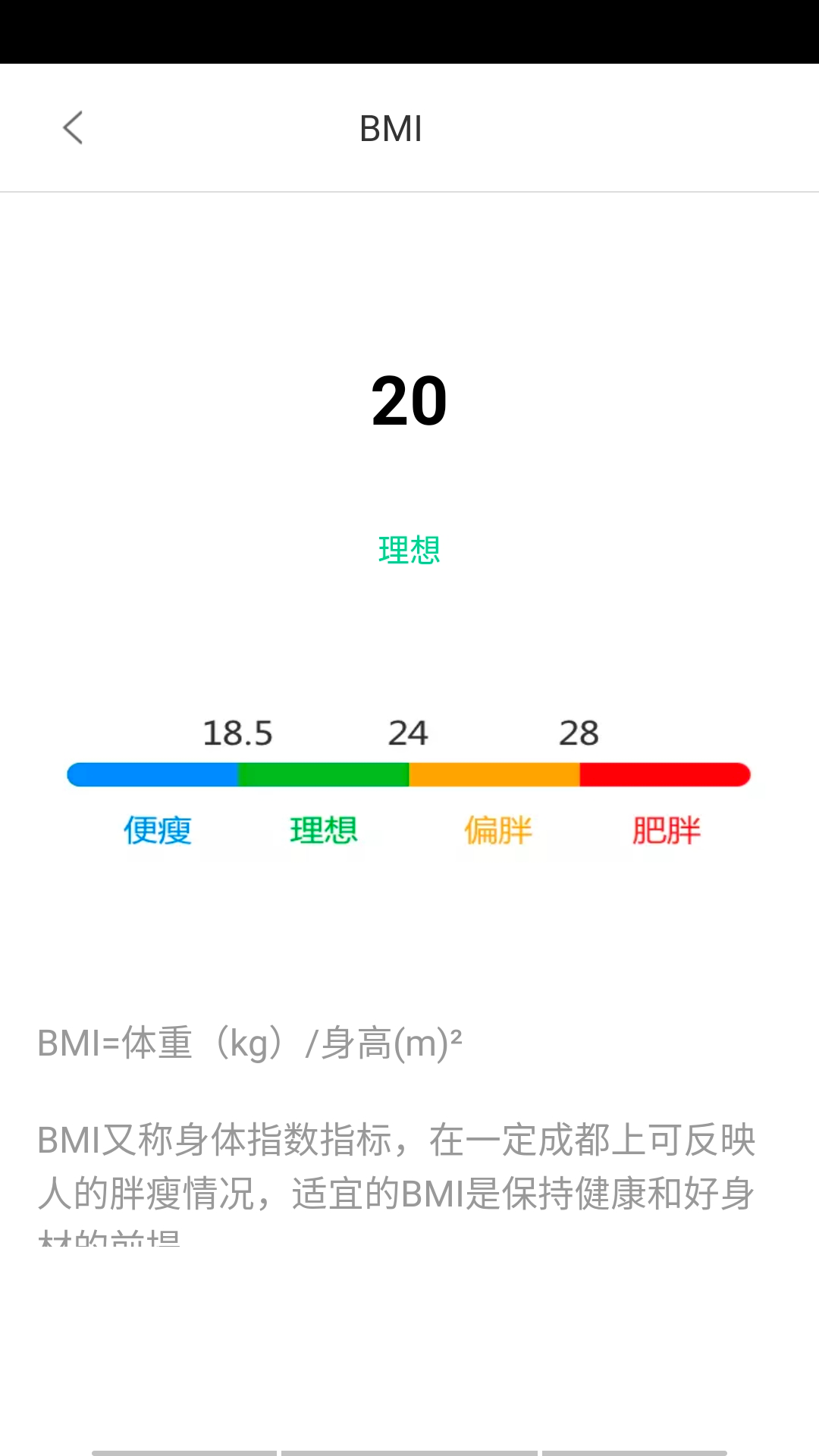819x1456 pixels.
Task: Select the 偏胖 category label
Action: click(x=497, y=832)
